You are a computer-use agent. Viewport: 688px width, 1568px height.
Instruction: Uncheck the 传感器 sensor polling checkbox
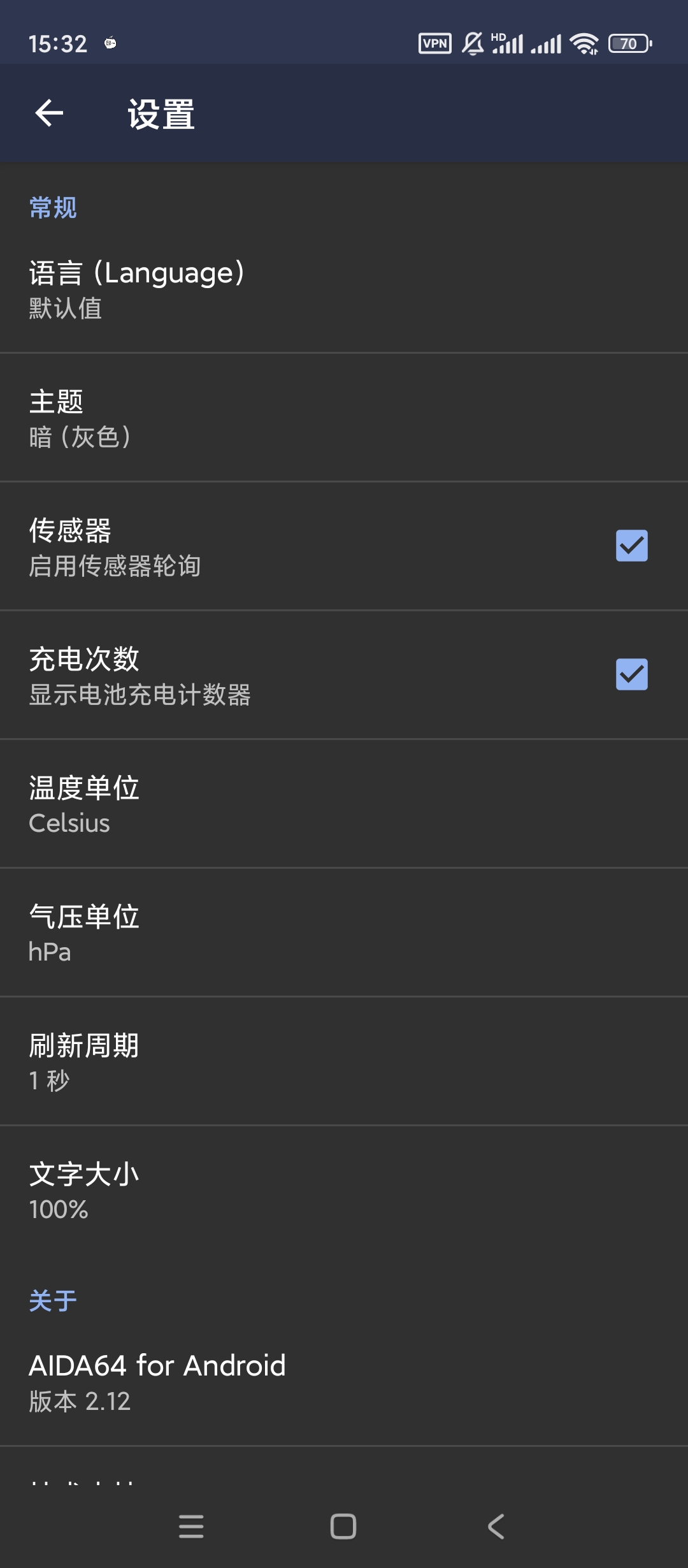click(631, 546)
